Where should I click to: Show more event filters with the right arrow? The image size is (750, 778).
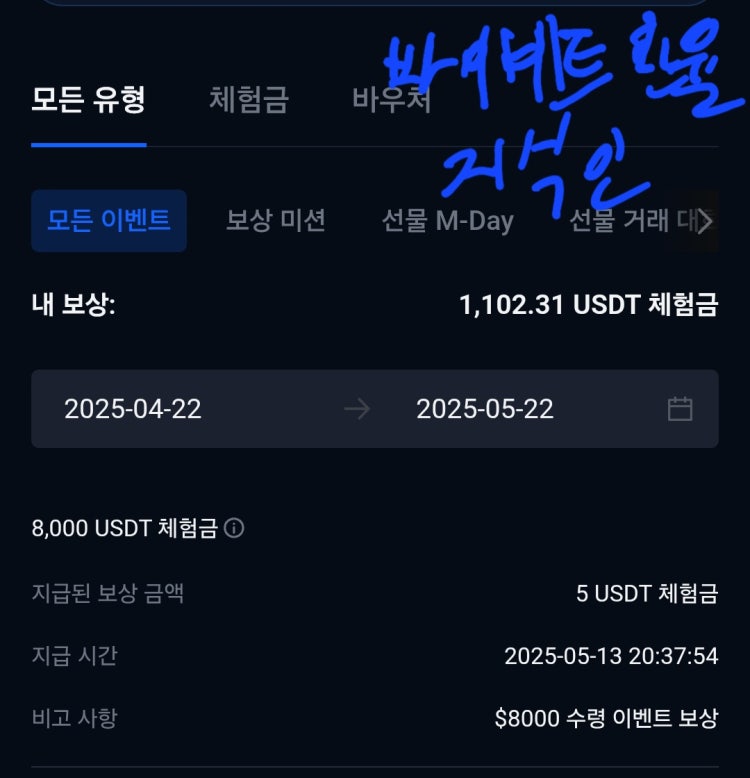click(x=705, y=221)
